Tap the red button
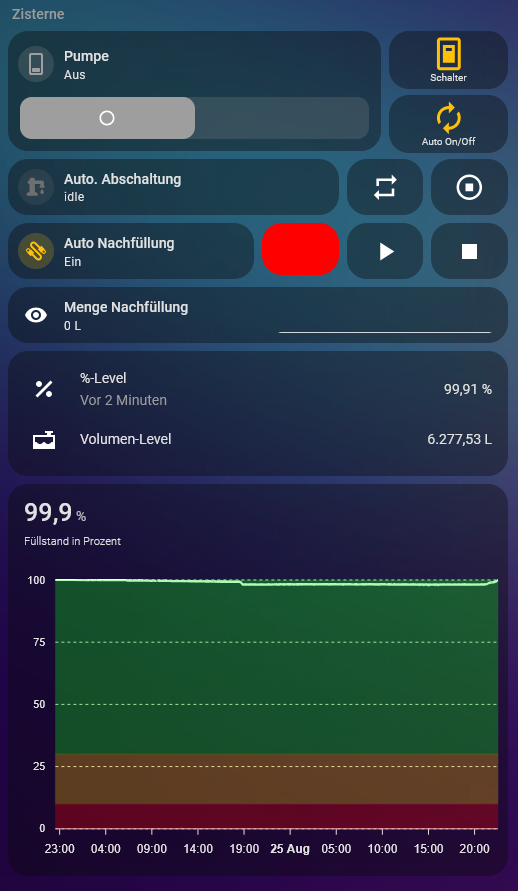Screen dimensions: 518x891 coord(300,249)
